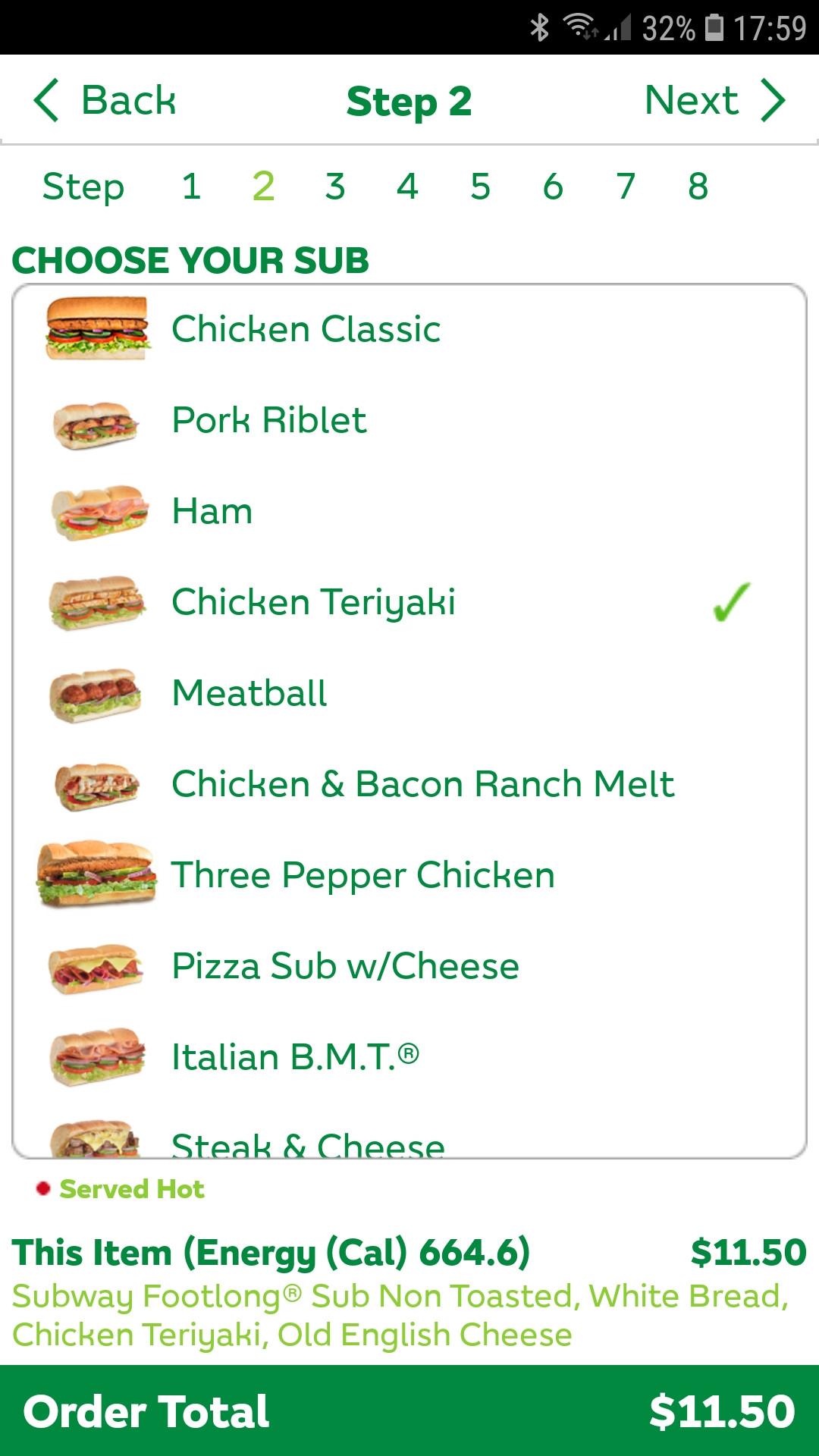Jump to step 1
This screenshot has height=1456, width=819.
click(191, 187)
